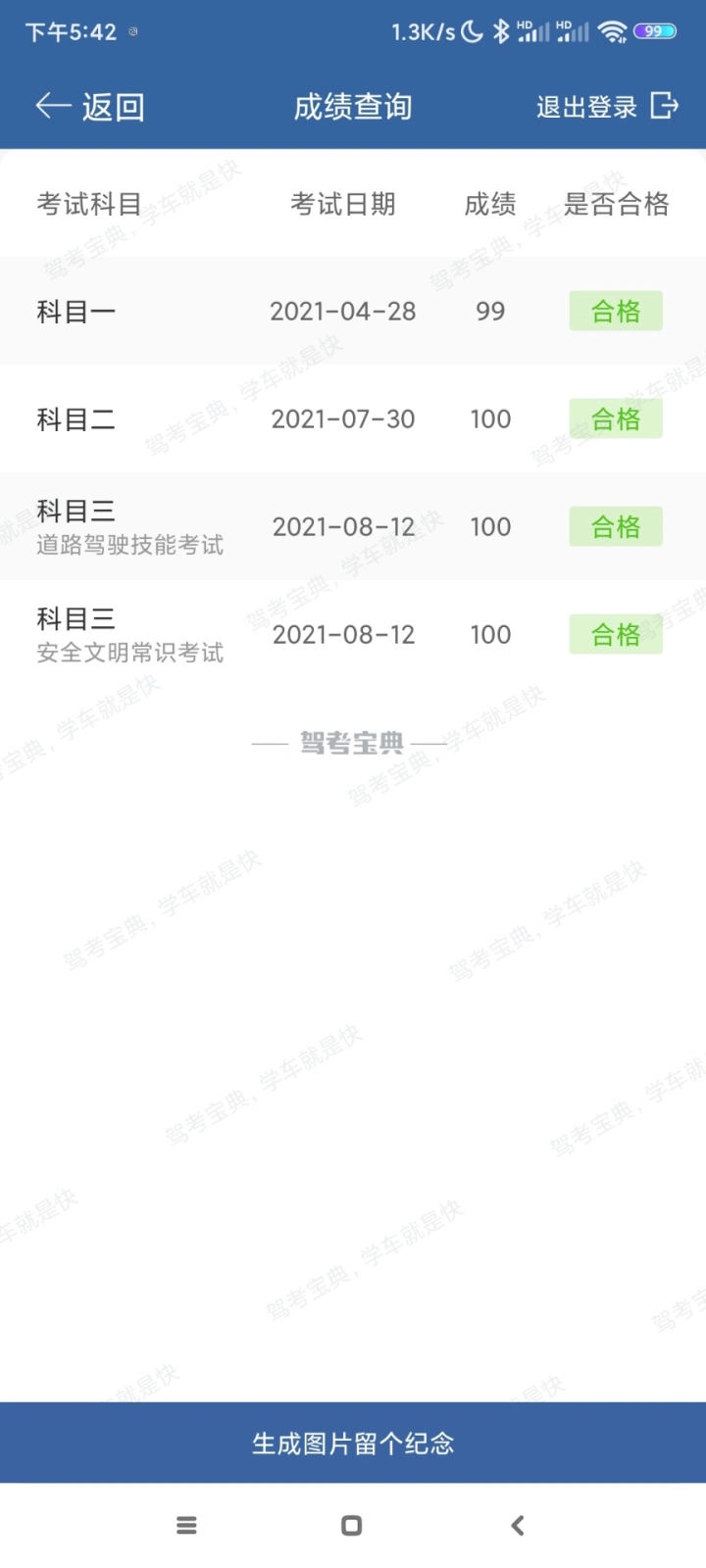Log out via 退出登录
This screenshot has height=1568, width=706.
[607, 106]
